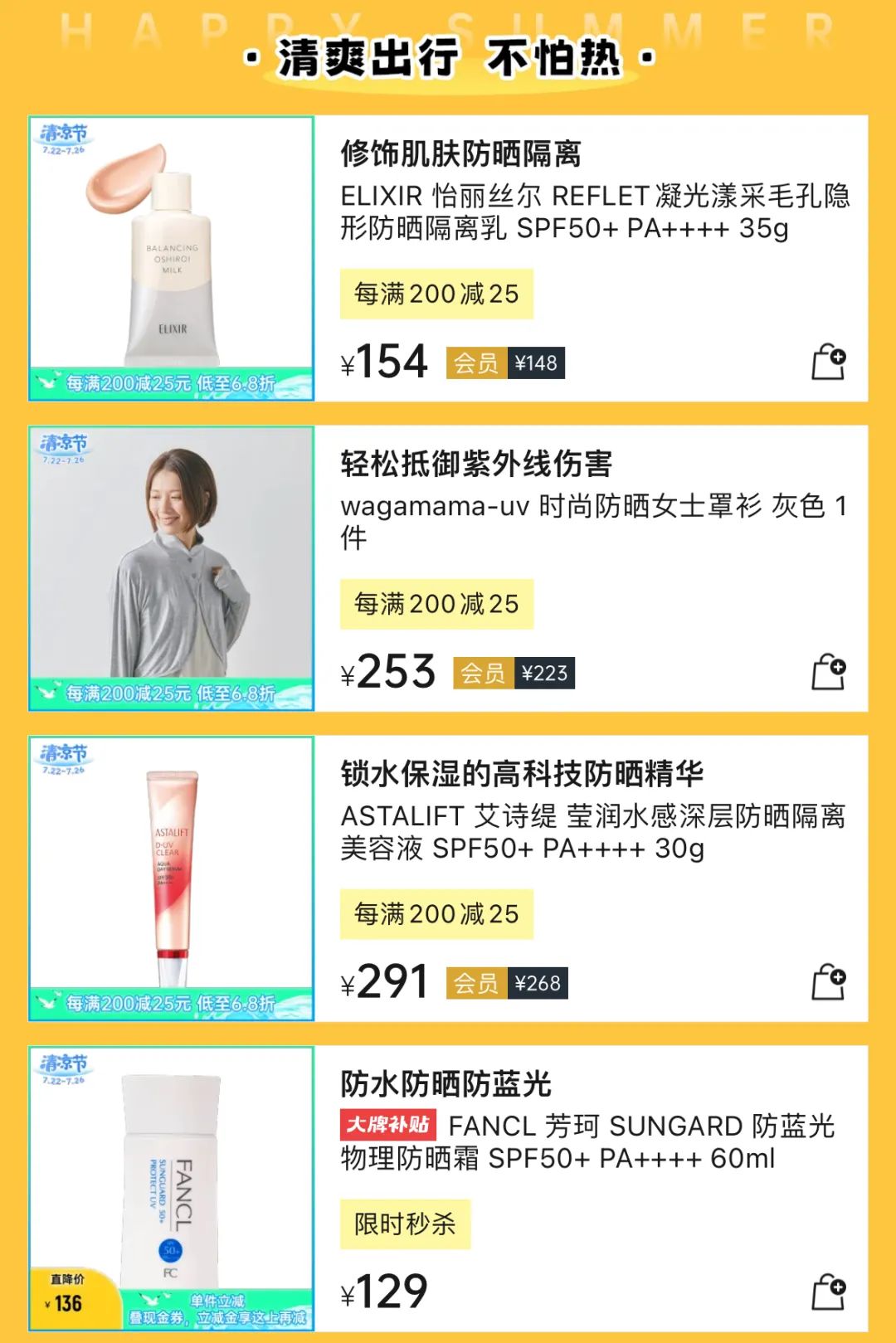Add ELIXIR sunscreen to cart
The width and height of the screenshot is (896, 1343).
coord(827,363)
